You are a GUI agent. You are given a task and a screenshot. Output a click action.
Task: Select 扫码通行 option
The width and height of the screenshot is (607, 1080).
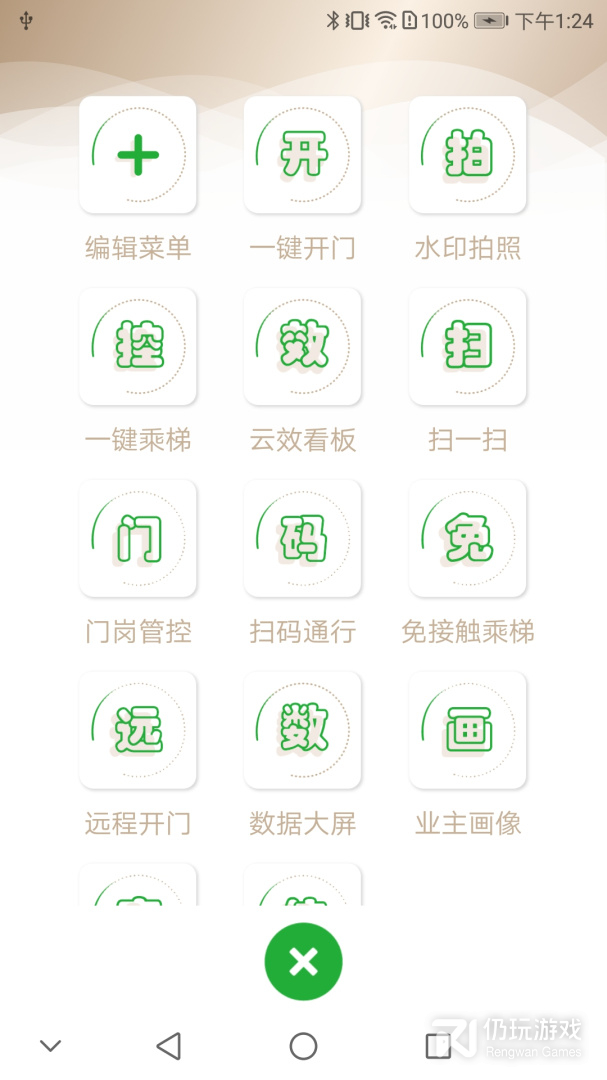[x=303, y=539]
